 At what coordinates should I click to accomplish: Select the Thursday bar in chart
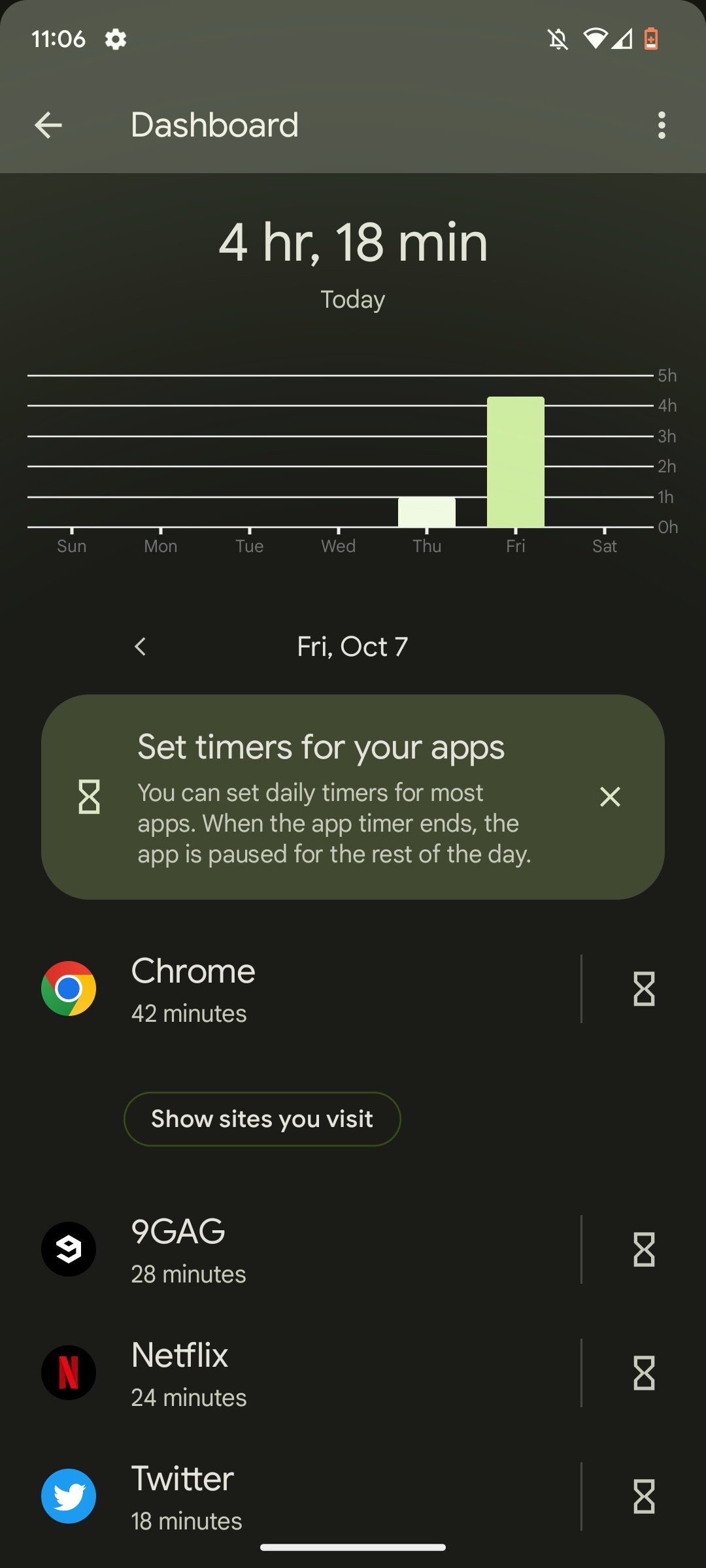point(427,512)
